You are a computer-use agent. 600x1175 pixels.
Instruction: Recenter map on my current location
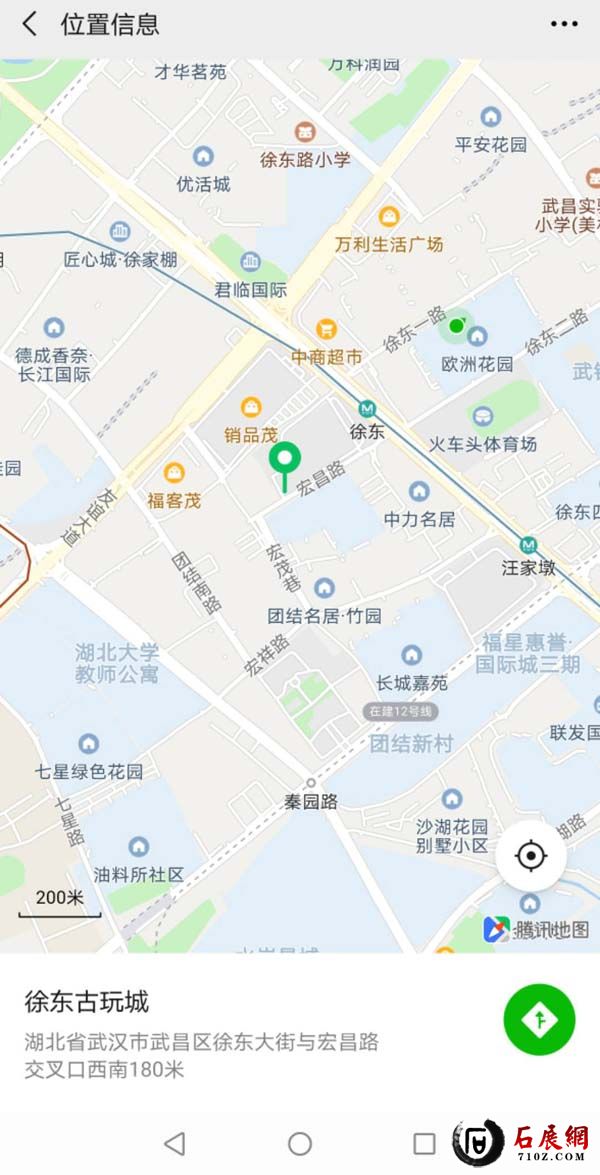point(531,856)
